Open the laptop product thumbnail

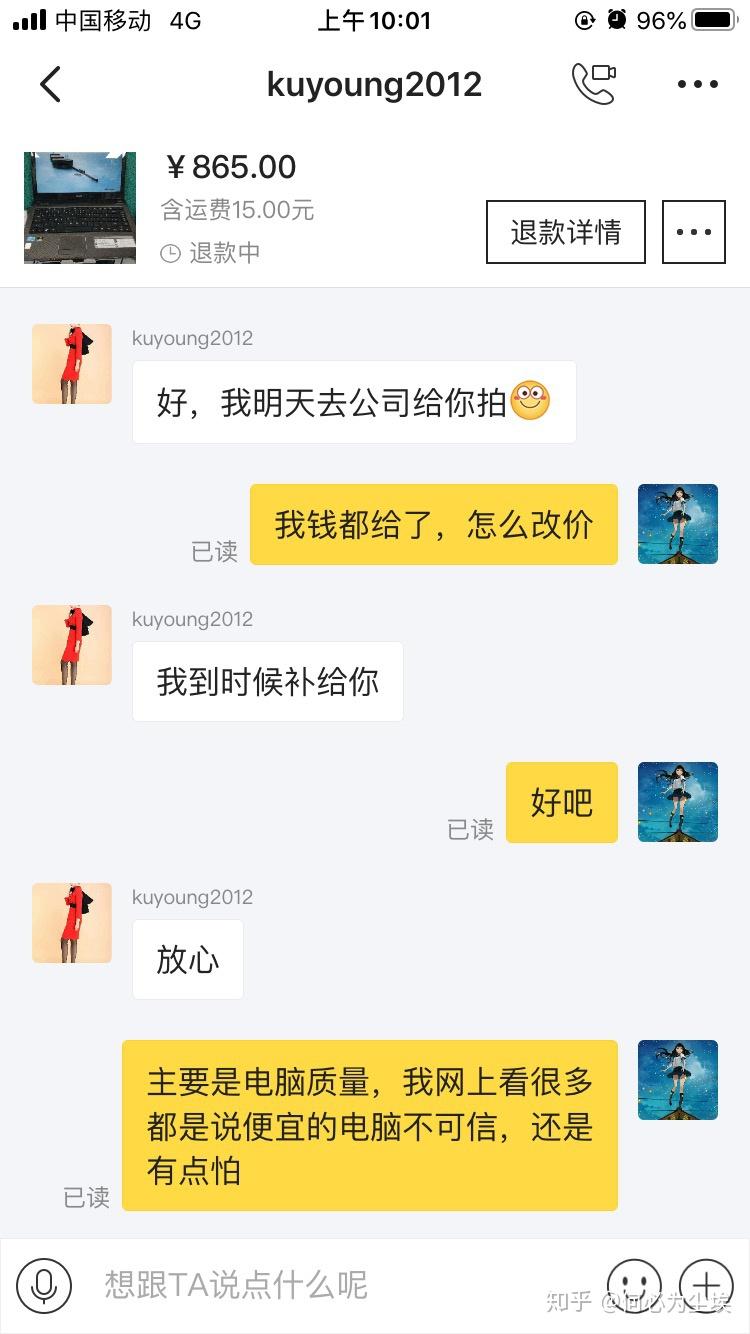pyautogui.click(x=80, y=207)
